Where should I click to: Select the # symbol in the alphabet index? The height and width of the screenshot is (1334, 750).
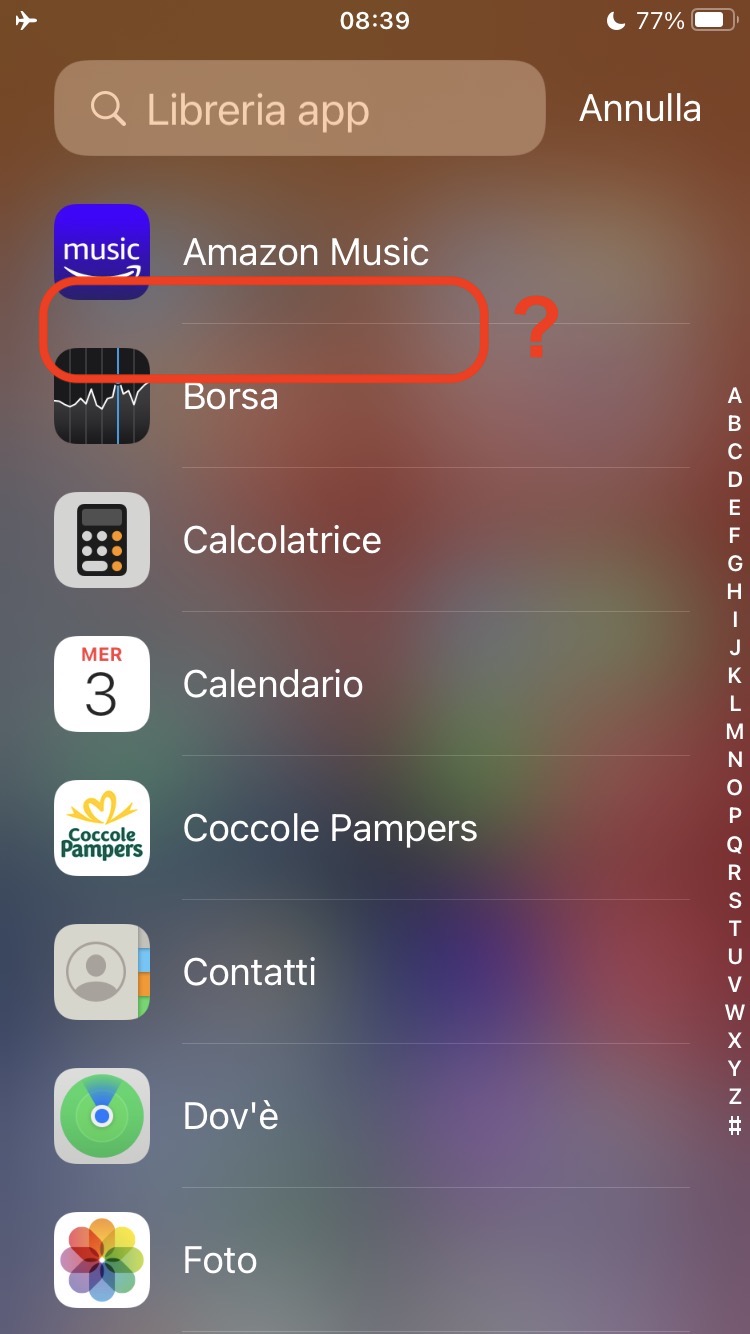click(x=735, y=1126)
